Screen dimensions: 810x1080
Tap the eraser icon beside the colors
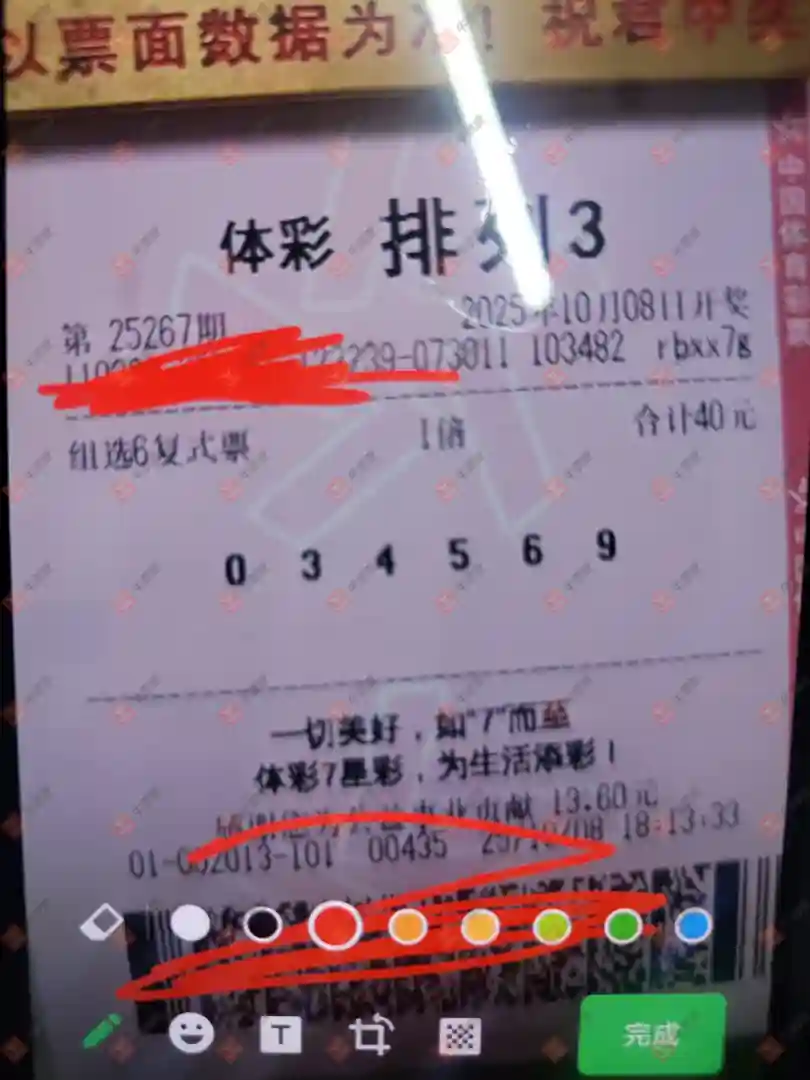pyautogui.click(x=100, y=924)
